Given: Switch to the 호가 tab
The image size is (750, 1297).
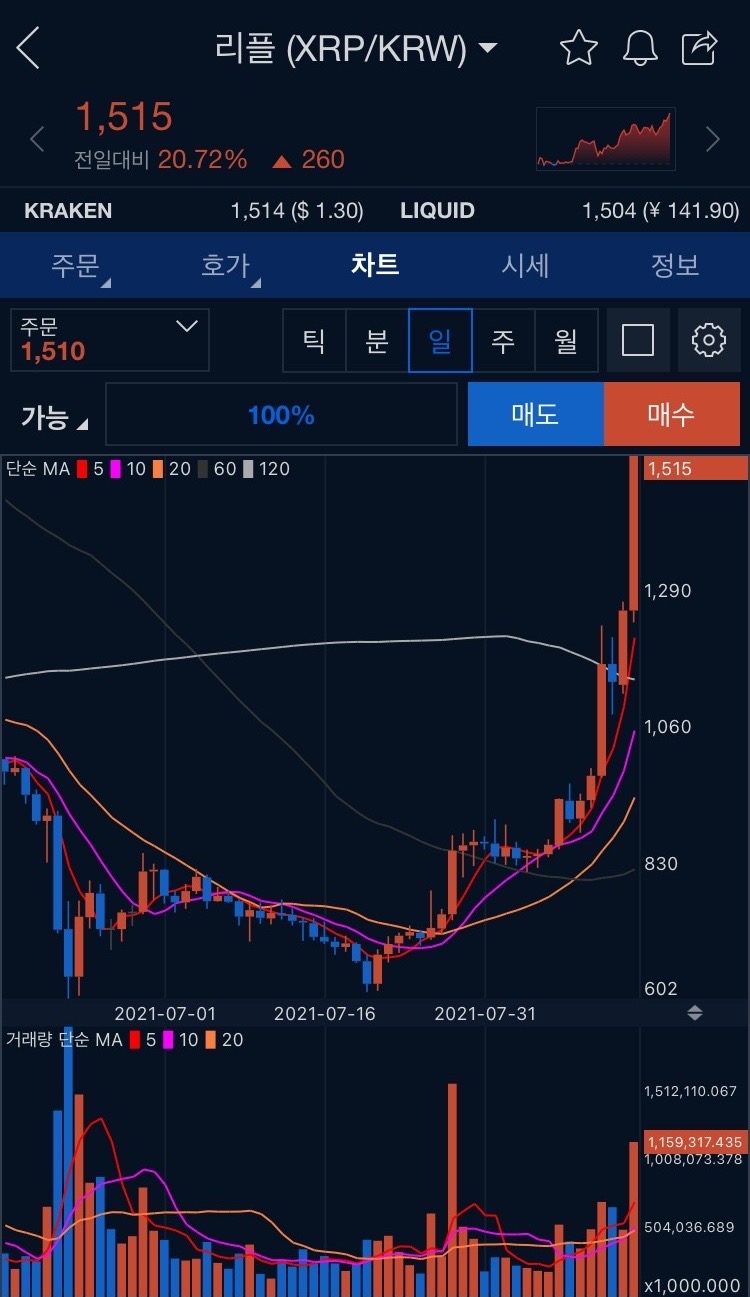Looking at the screenshot, I should point(225,265).
